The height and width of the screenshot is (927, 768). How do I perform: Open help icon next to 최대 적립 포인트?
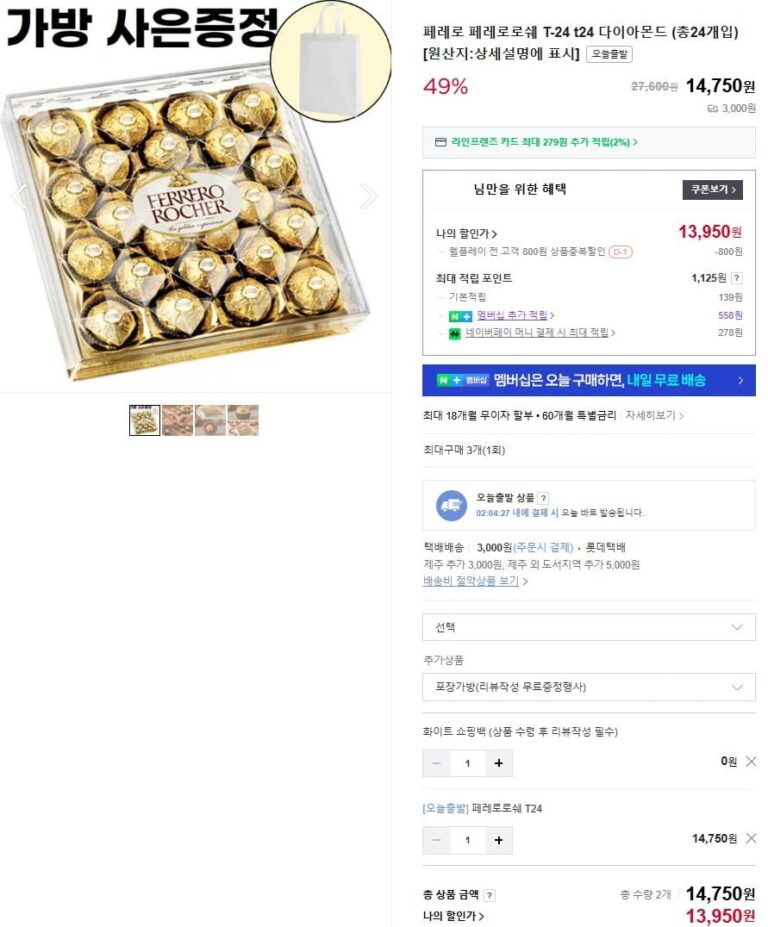pos(737,278)
